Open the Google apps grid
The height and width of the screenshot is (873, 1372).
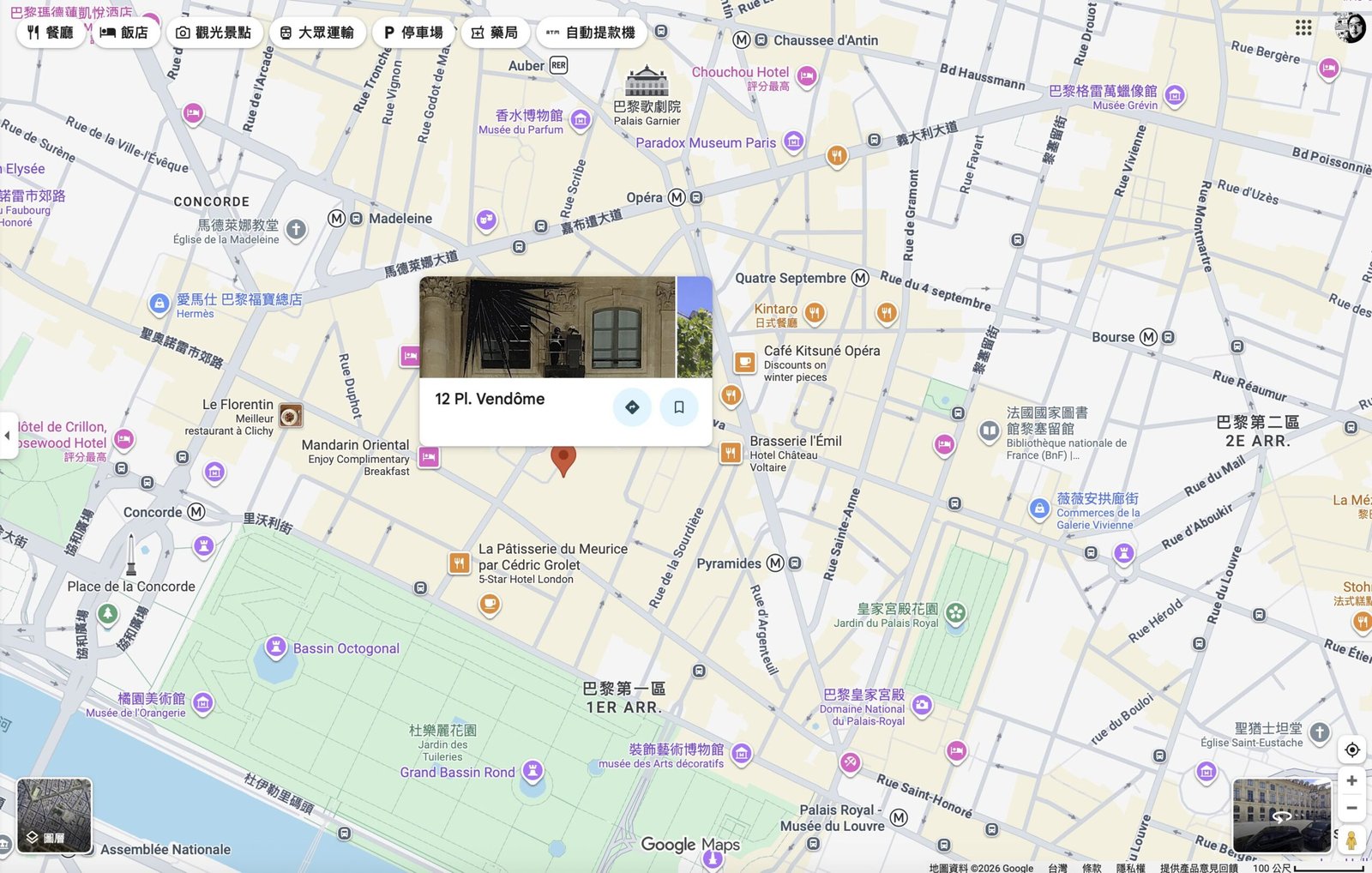1303,27
